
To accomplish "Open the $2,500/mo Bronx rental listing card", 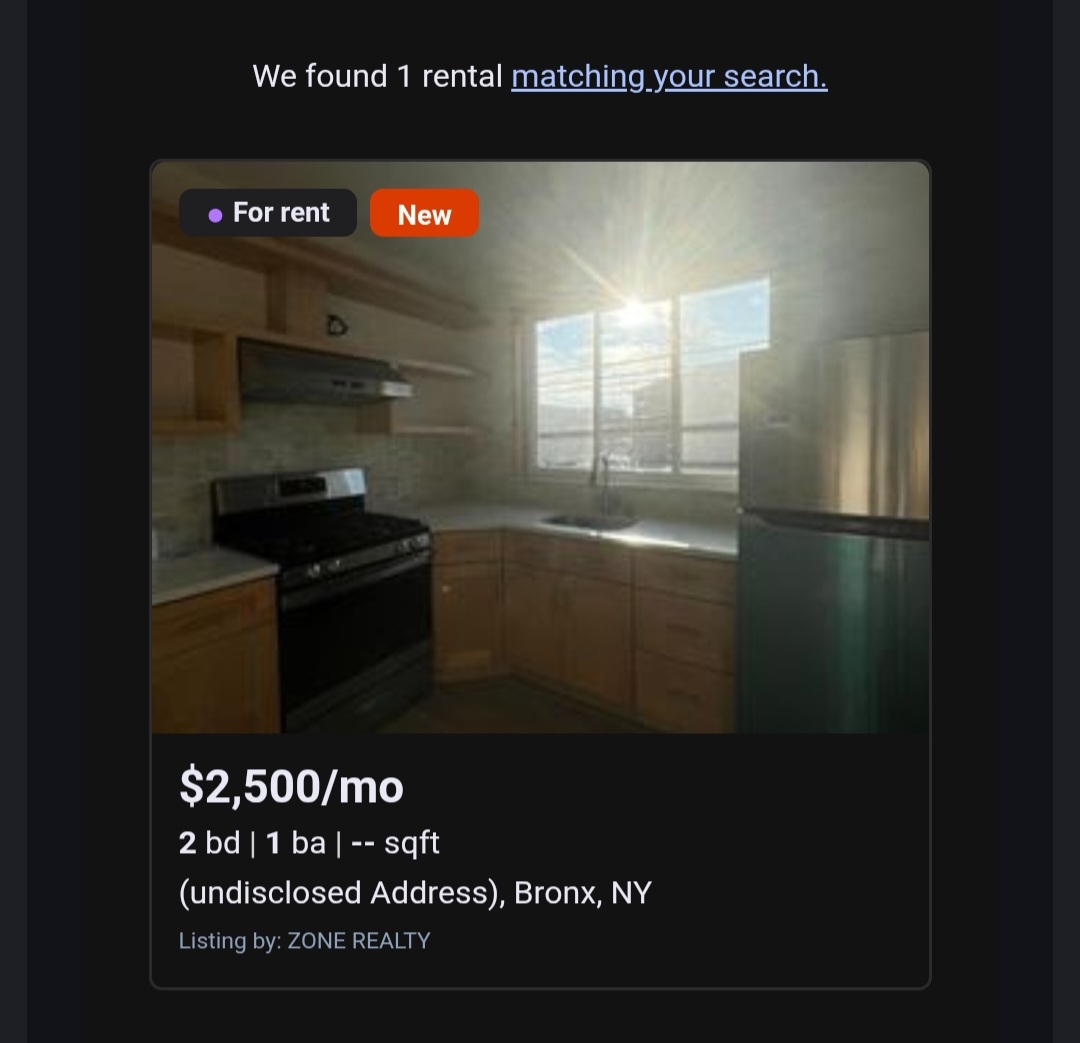I will point(540,575).
